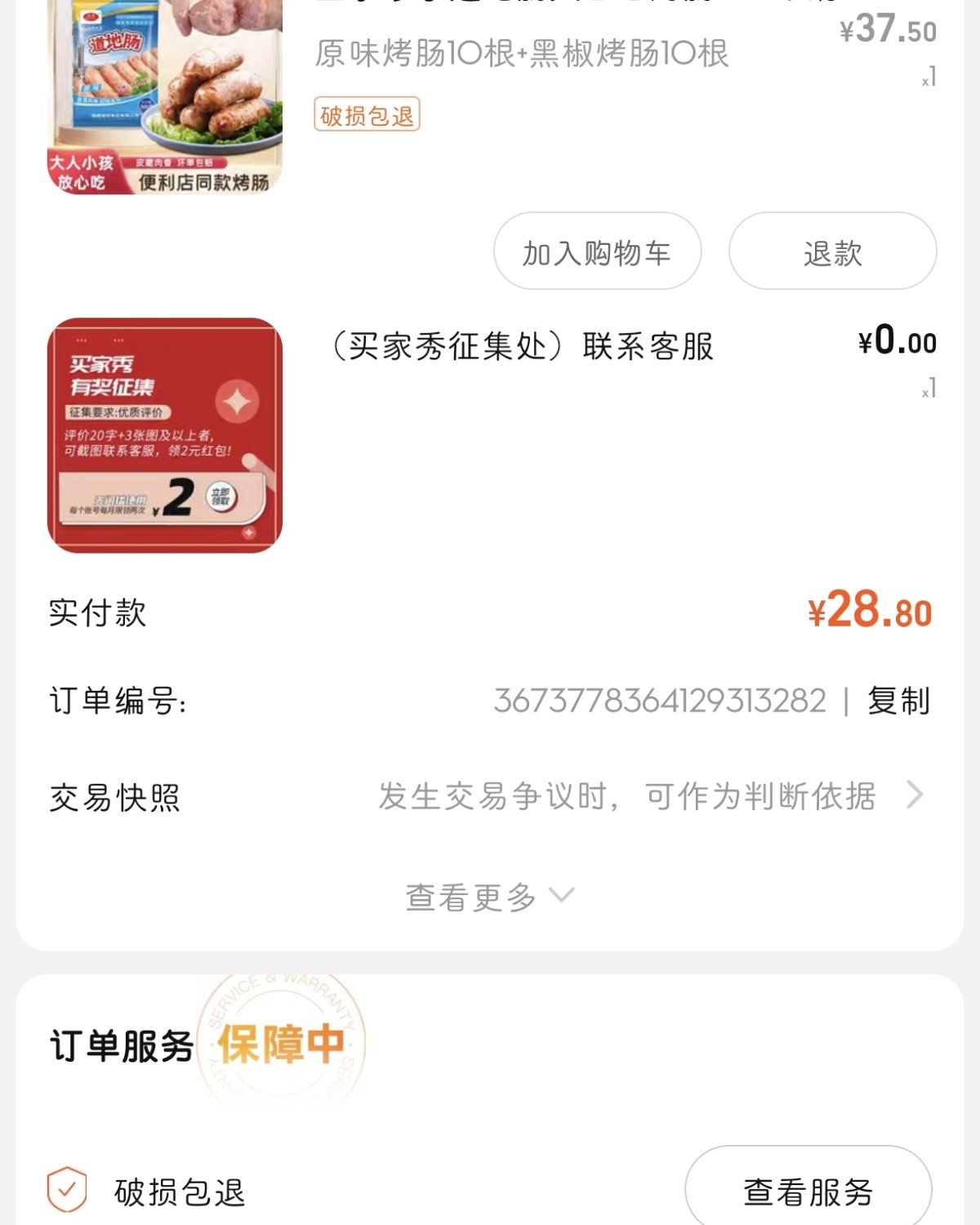Click the 买家秀有奖征集 red promo image

coord(163,433)
